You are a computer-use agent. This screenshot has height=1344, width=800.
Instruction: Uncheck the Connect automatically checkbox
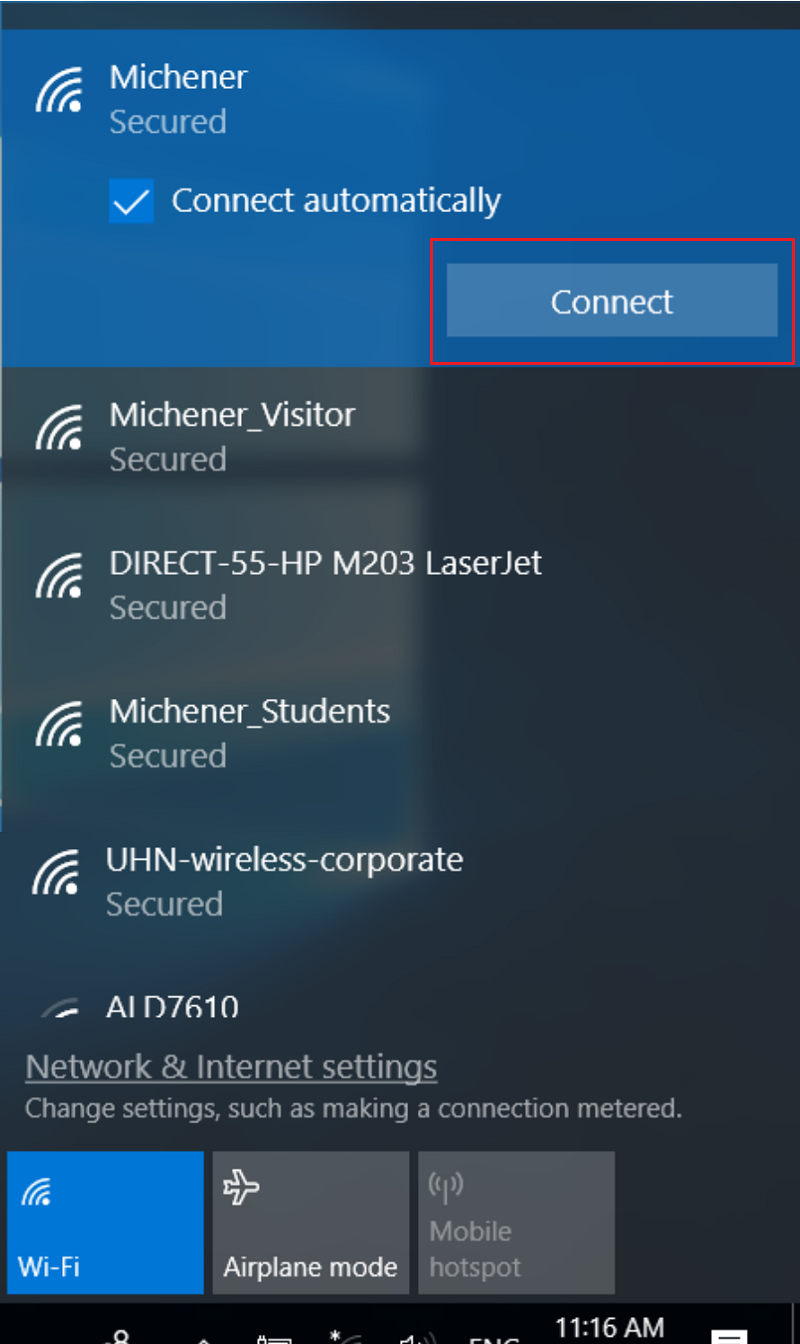click(x=131, y=200)
